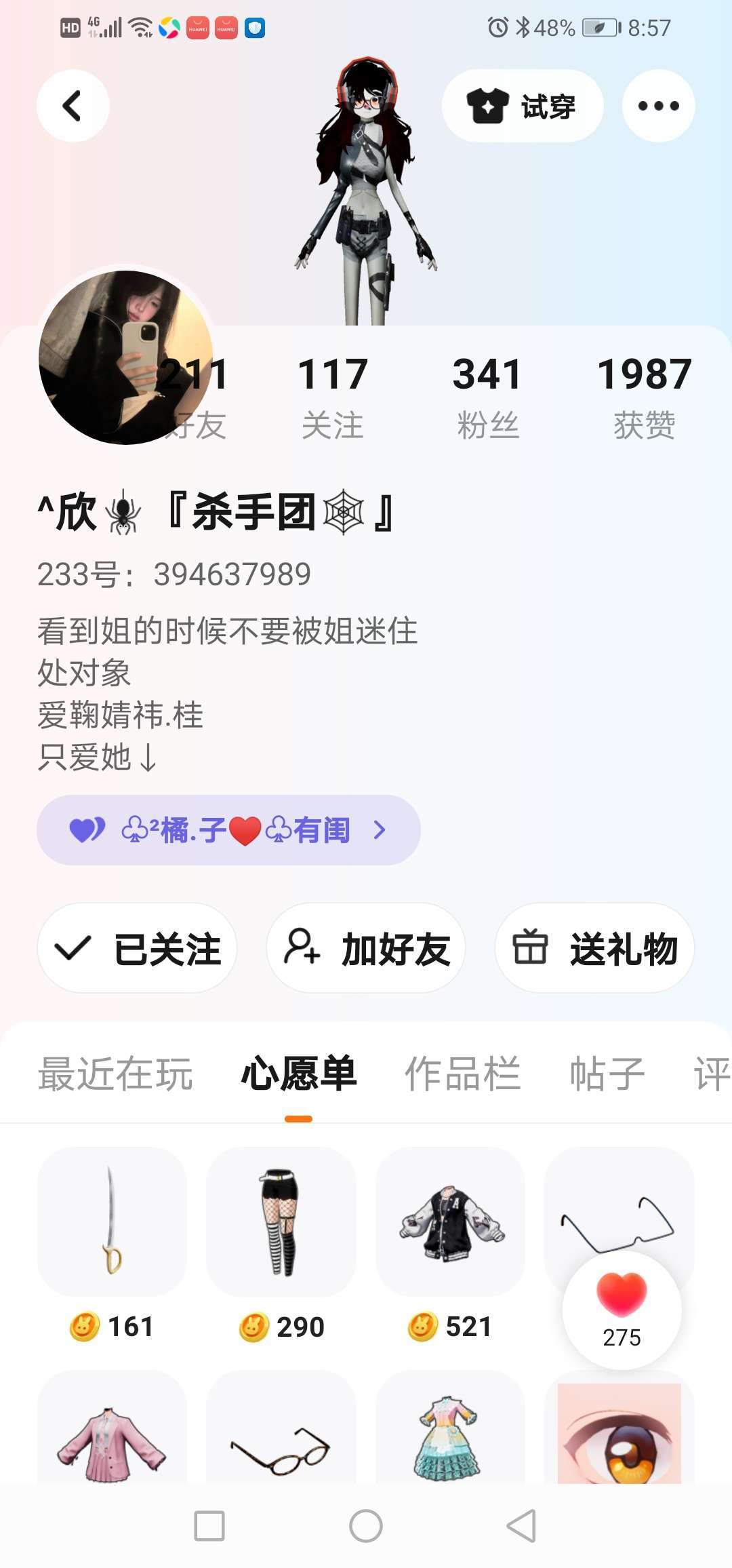The width and height of the screenshot is (732, 1568).
Task: Open the 橘.子 有闺 relationship chip
Action: pyautogui.click(x=228, y=829)
